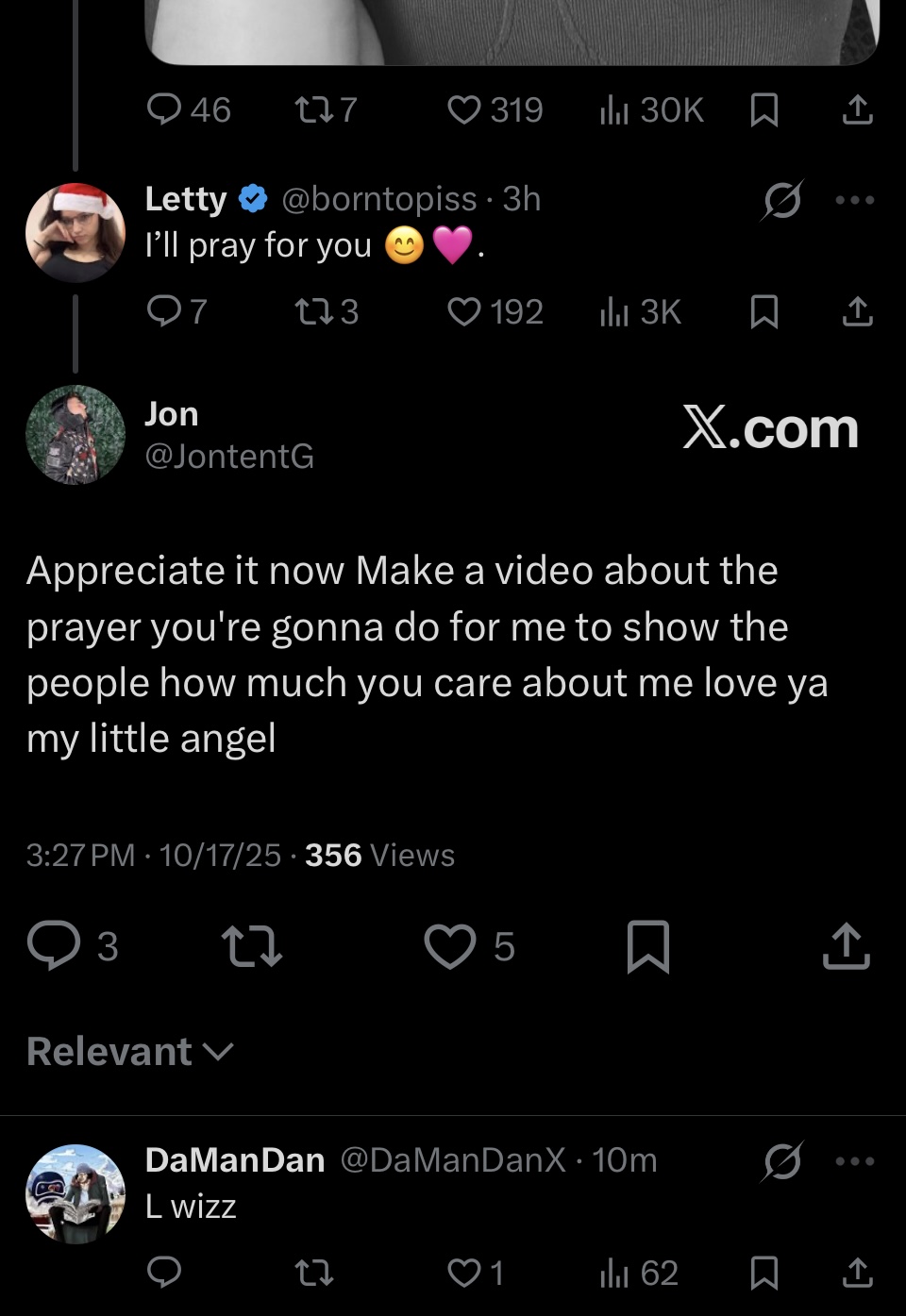Repost Jon's main post

251,946
